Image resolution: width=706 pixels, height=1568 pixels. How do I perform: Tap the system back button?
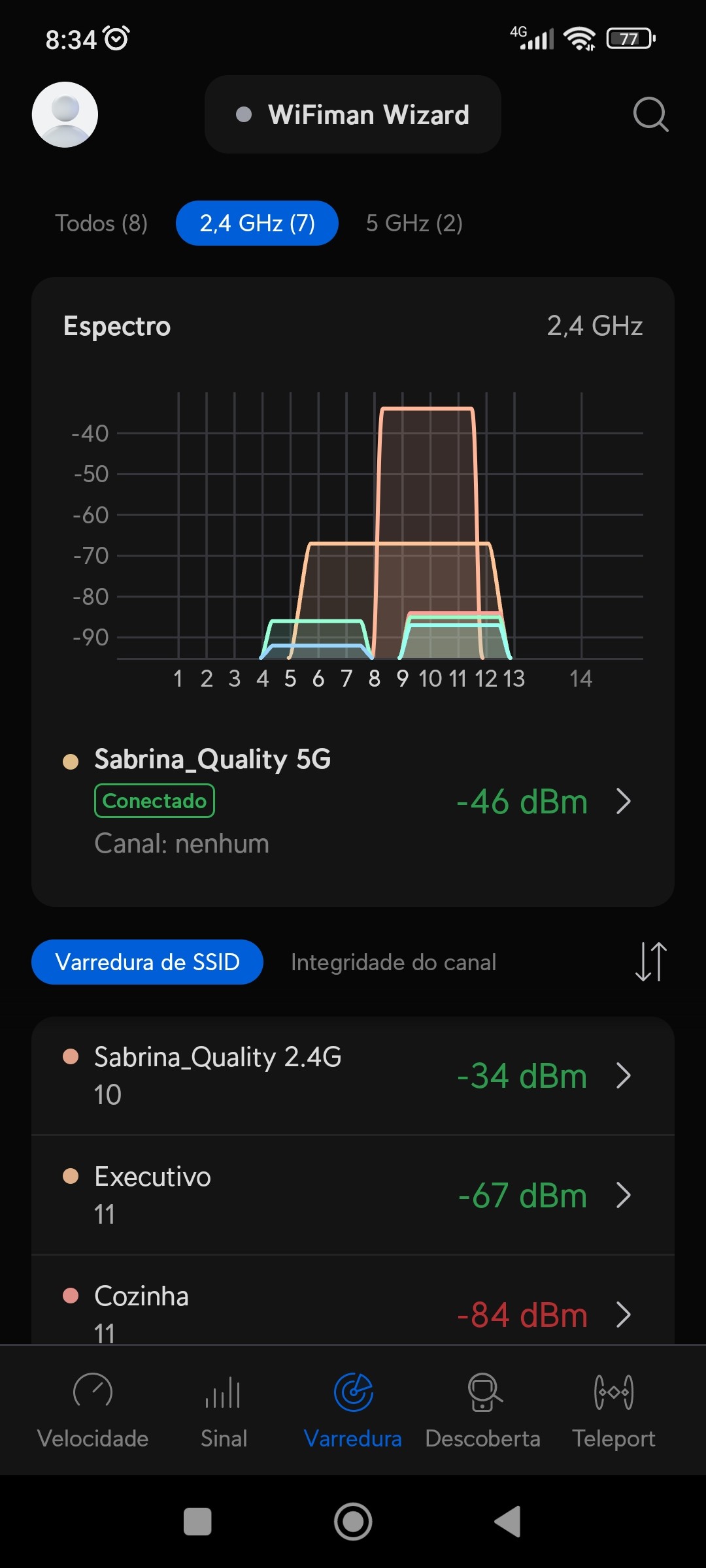coord(509,1522)
